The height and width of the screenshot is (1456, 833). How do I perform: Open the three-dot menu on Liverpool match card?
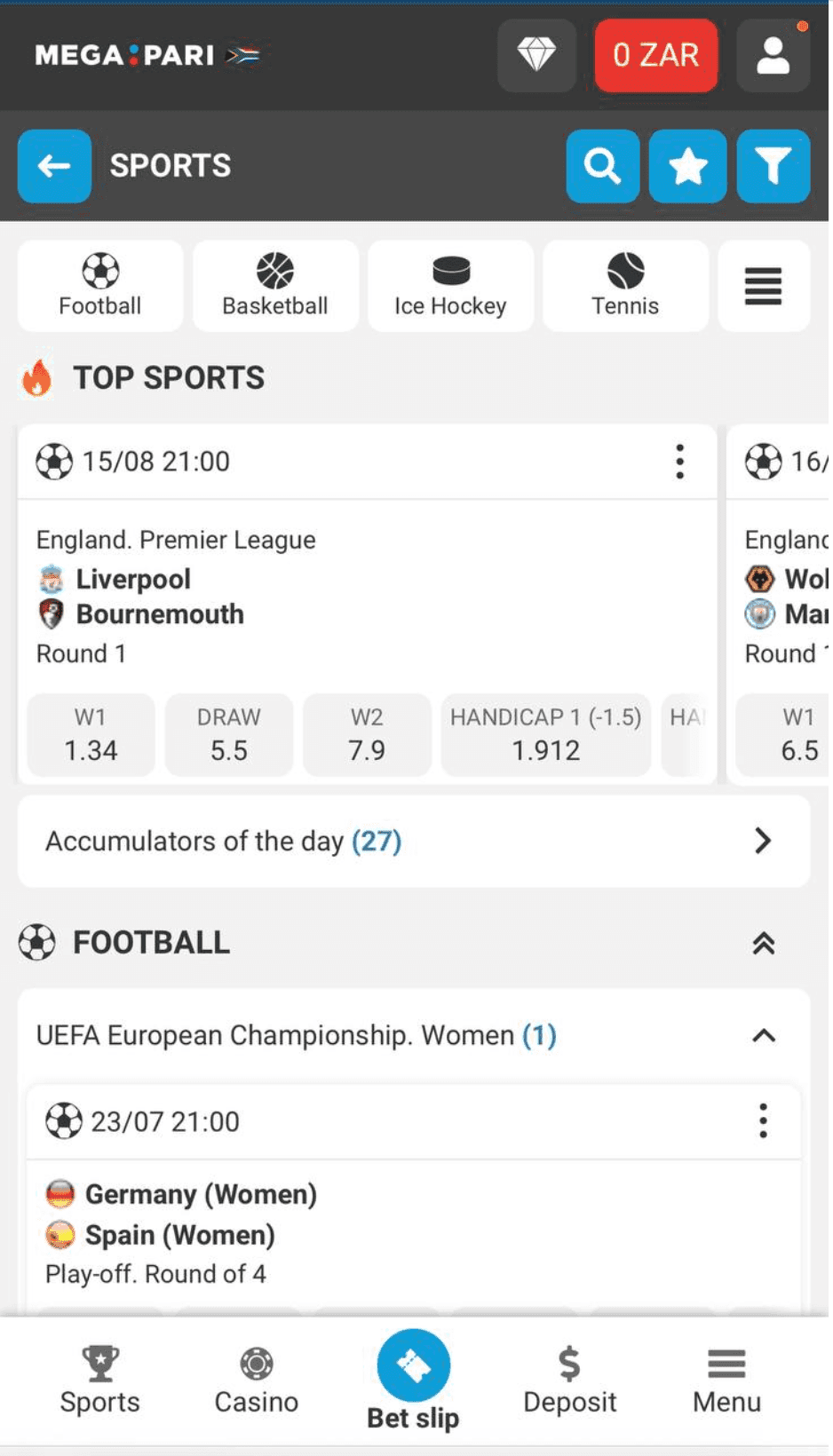coord(679,461)
